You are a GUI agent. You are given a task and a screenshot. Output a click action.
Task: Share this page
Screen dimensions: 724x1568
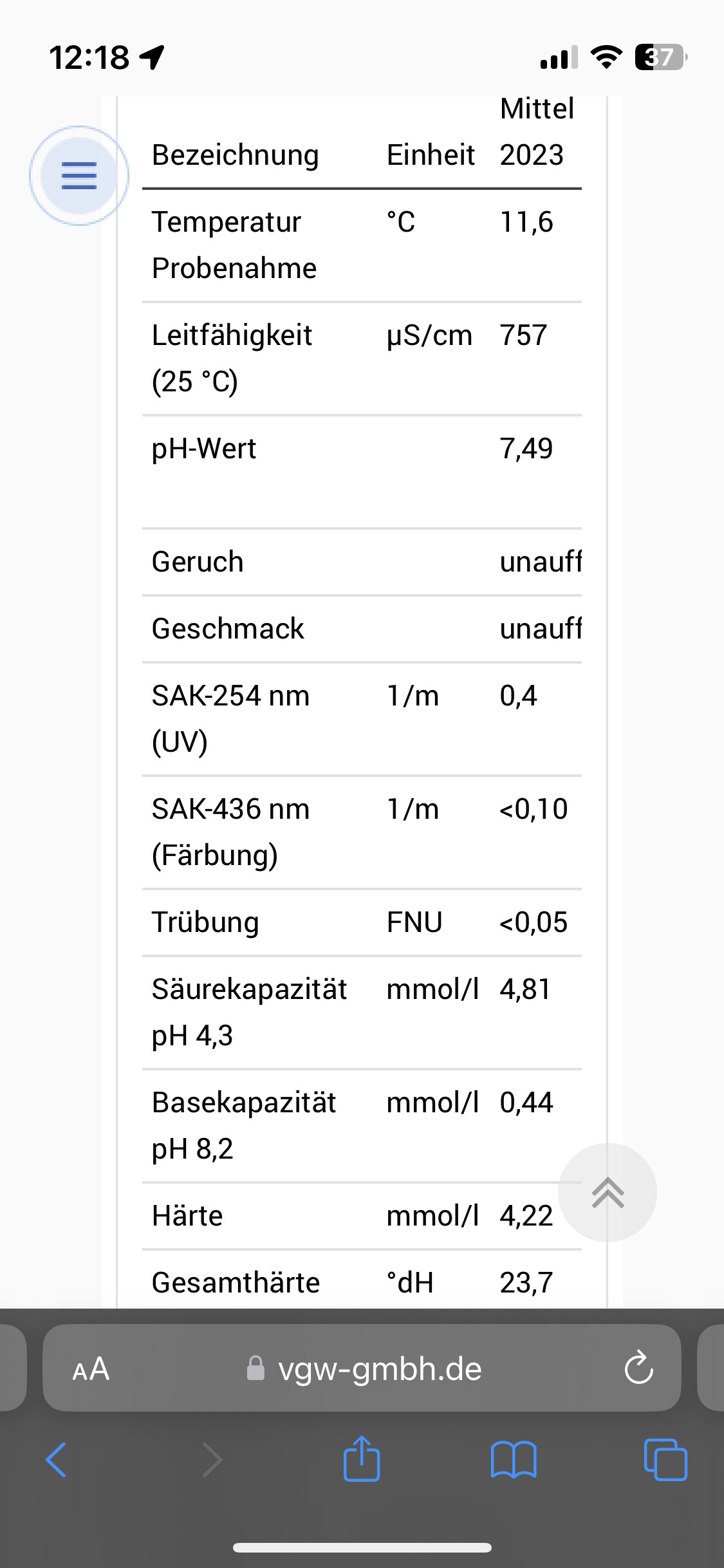pyautogui.click(x=362, y=1459)
